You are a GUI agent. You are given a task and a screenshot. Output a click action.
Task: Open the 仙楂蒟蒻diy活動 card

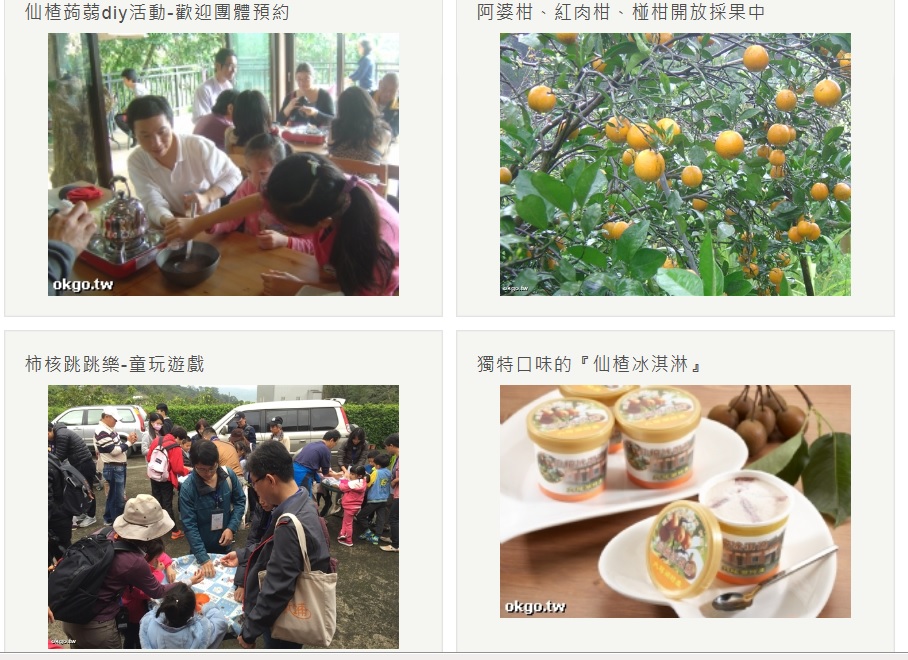pyautogui.click(x=223, y=164)
